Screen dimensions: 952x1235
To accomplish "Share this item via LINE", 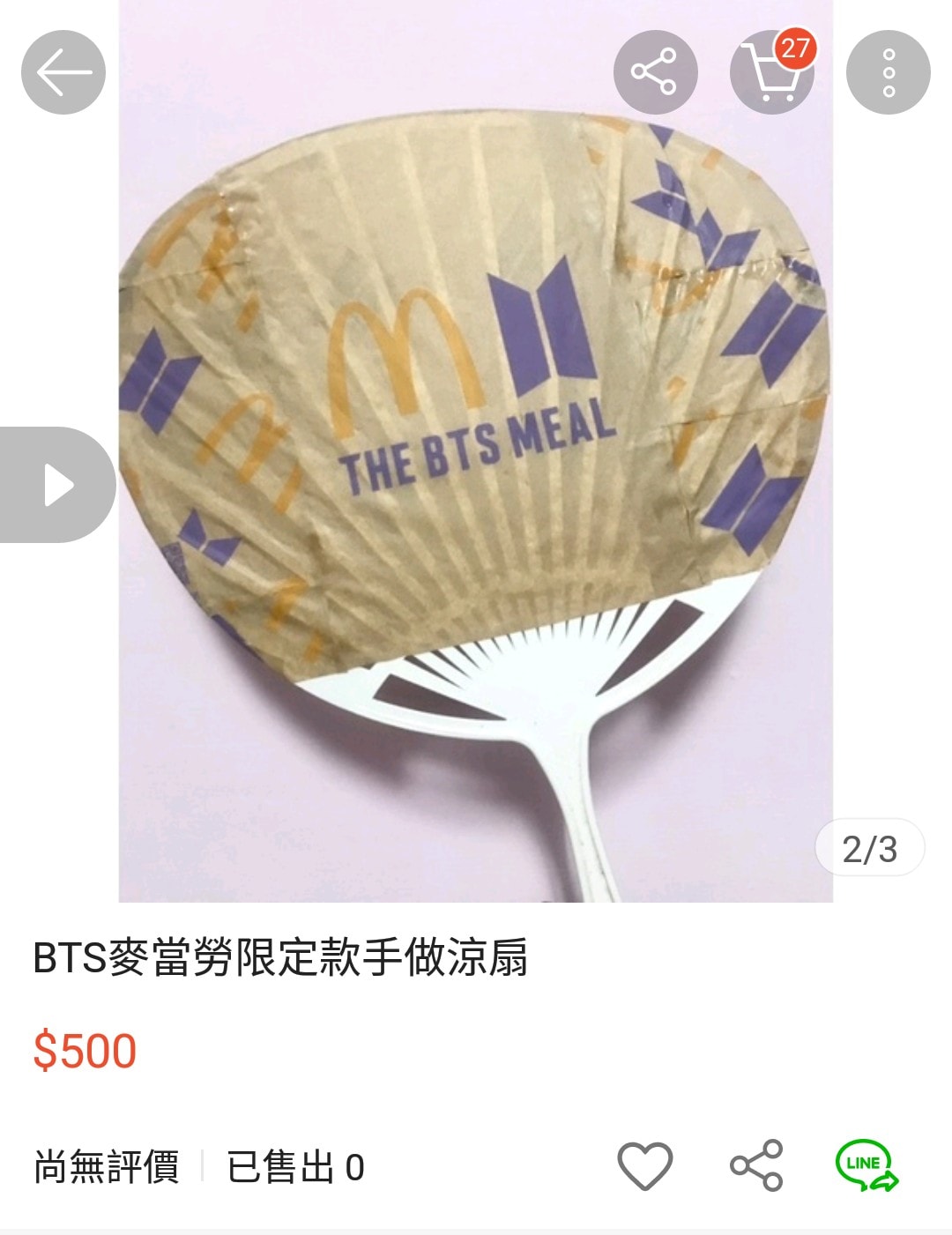I will [866, 1165].
